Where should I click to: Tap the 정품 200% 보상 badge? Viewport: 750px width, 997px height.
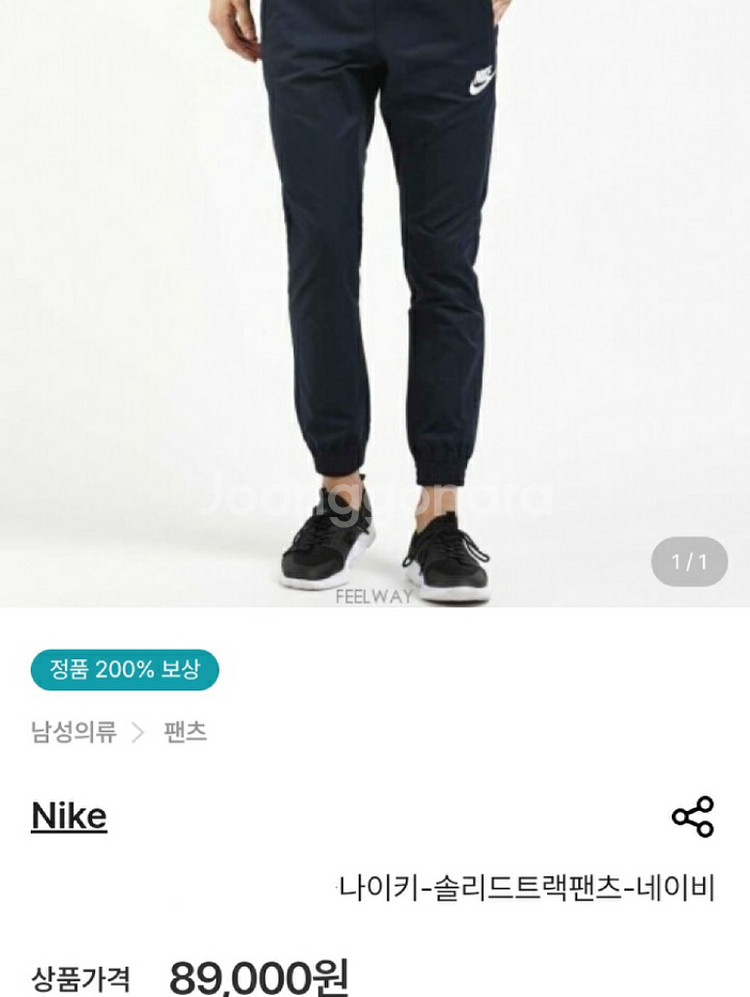pos(125,670)
